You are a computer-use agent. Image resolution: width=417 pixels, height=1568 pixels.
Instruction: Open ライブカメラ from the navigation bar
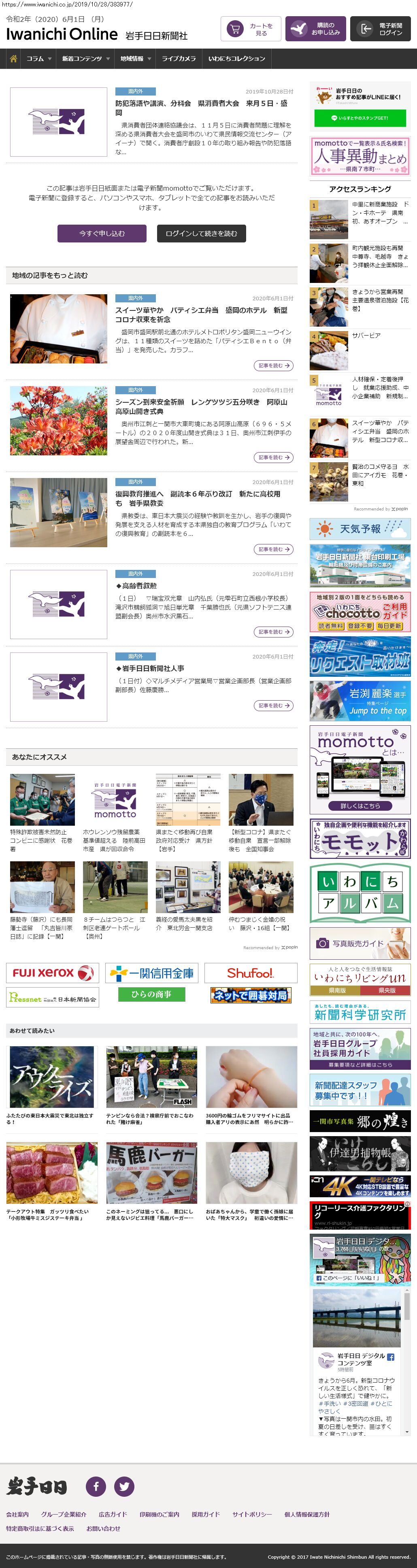[x=179, y=58]
